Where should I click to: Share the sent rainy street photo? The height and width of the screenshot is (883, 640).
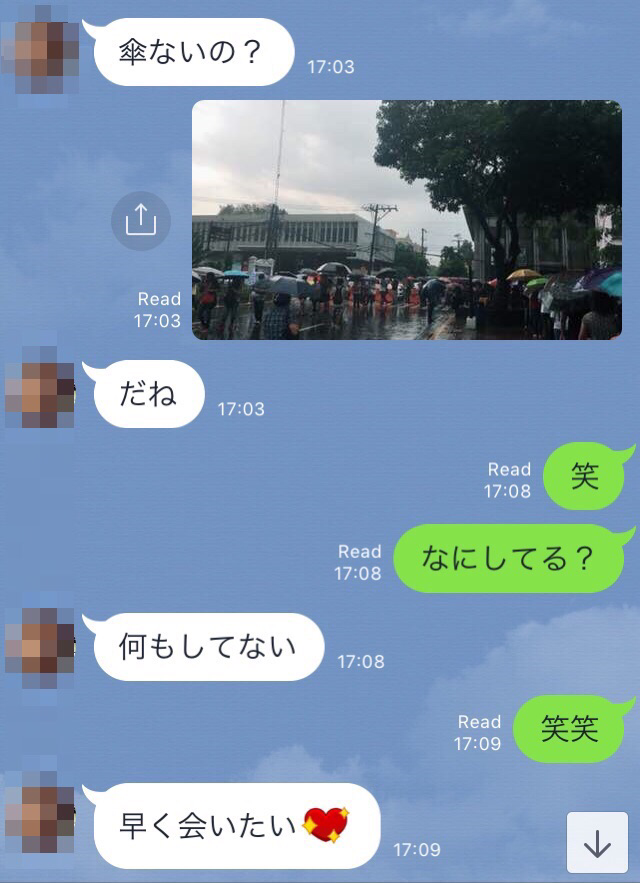(140, 220)
